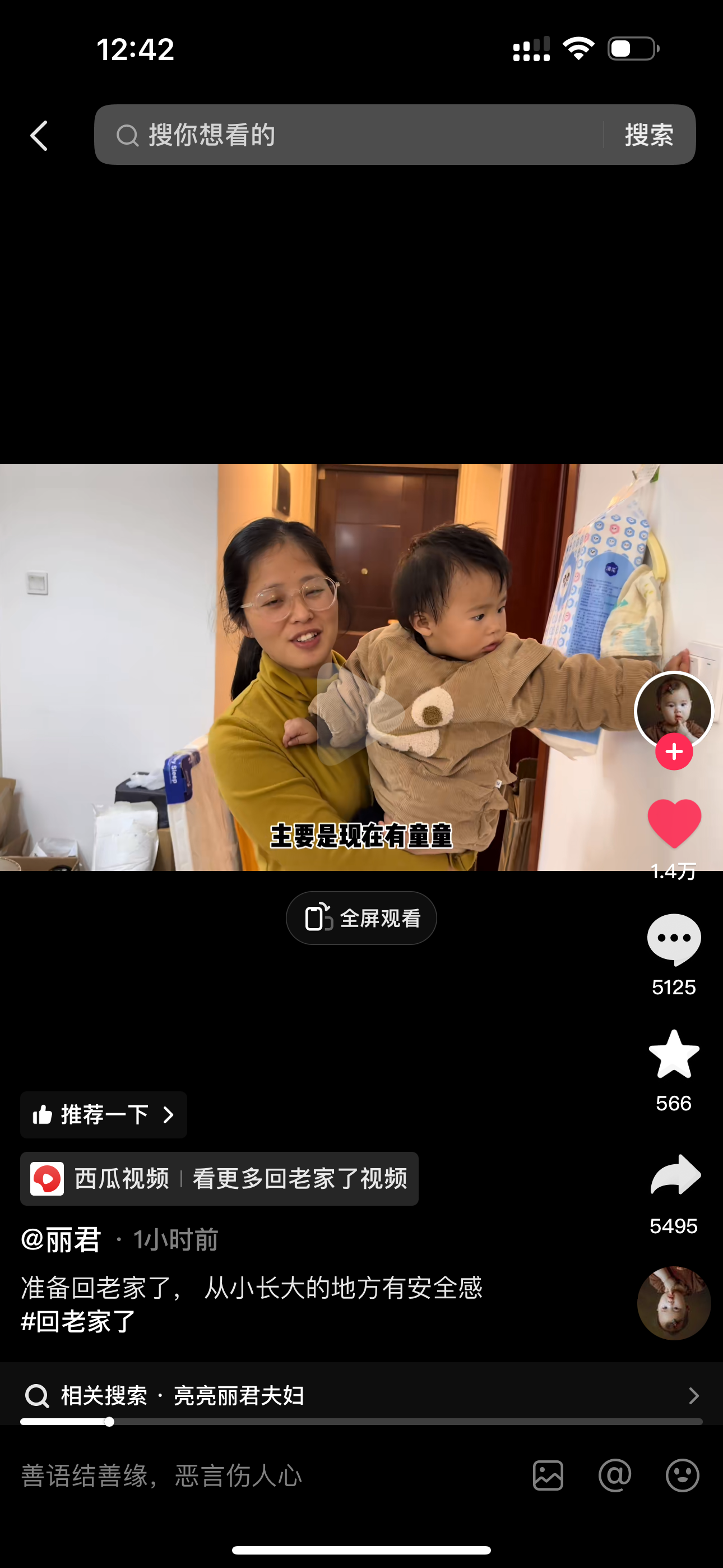The height and width of the screenshot is (1568, 723).
Task: Open the creator's avatar profile
Action: click(673, 710)
